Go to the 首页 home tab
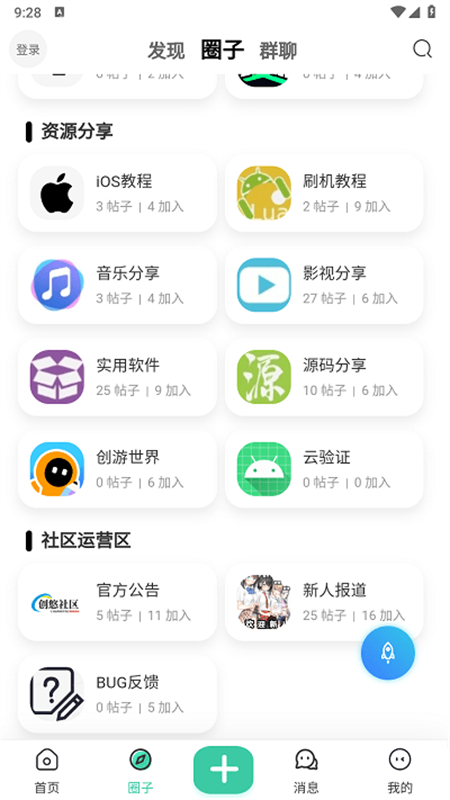 tap(47, 771)
